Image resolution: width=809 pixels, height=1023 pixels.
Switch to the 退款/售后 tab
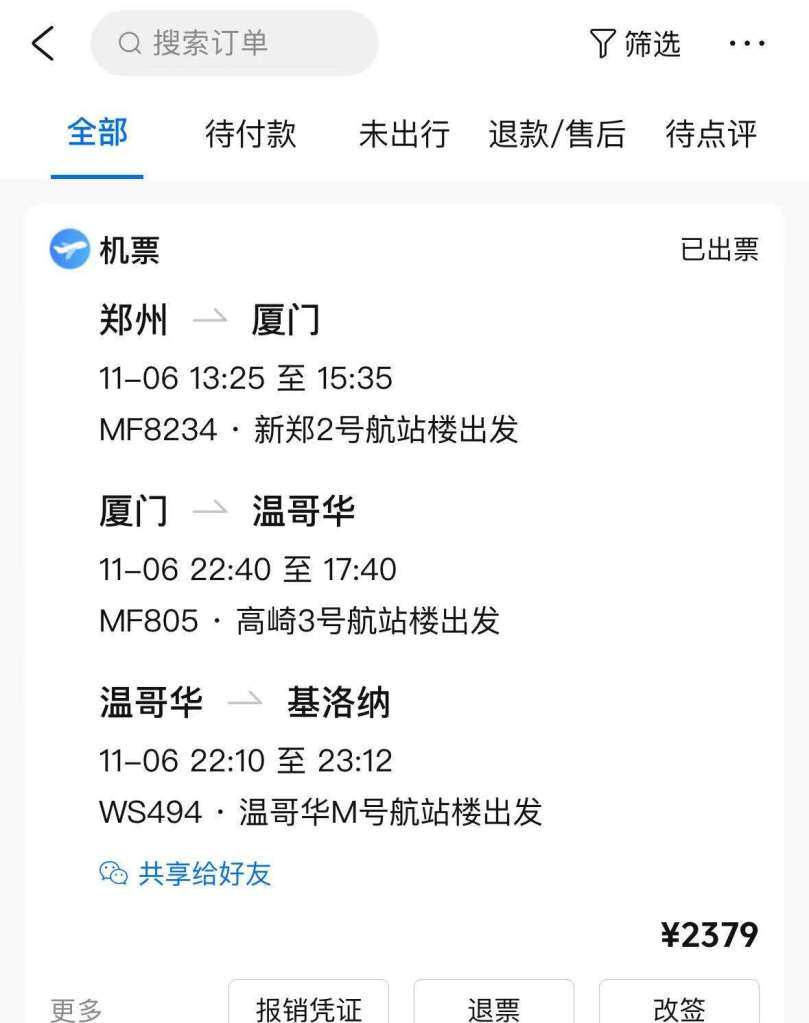click(x=557, y=134)
